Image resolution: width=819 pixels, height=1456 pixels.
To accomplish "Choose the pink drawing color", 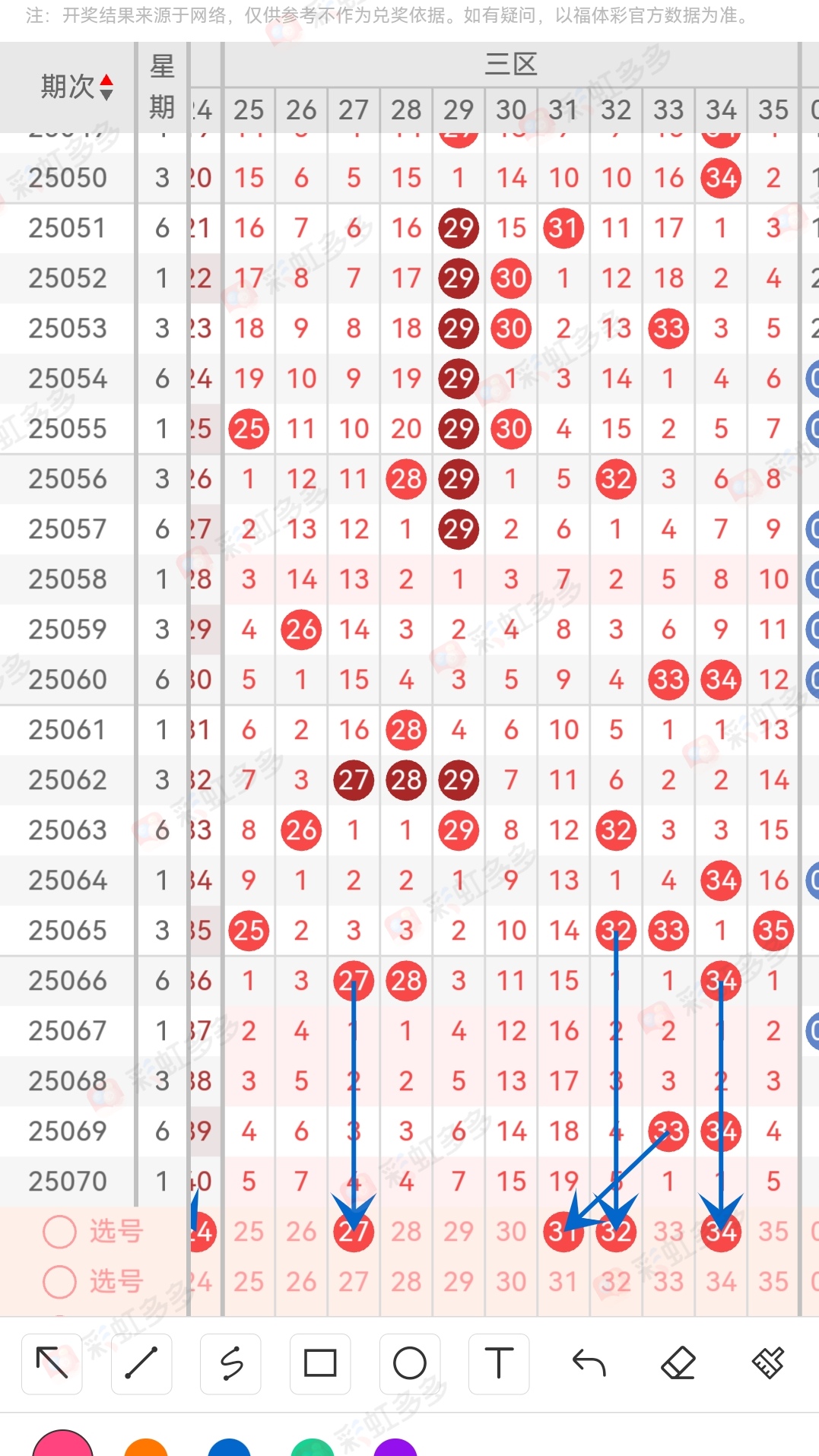I will pyautogui.click(x=62, y=1445).
